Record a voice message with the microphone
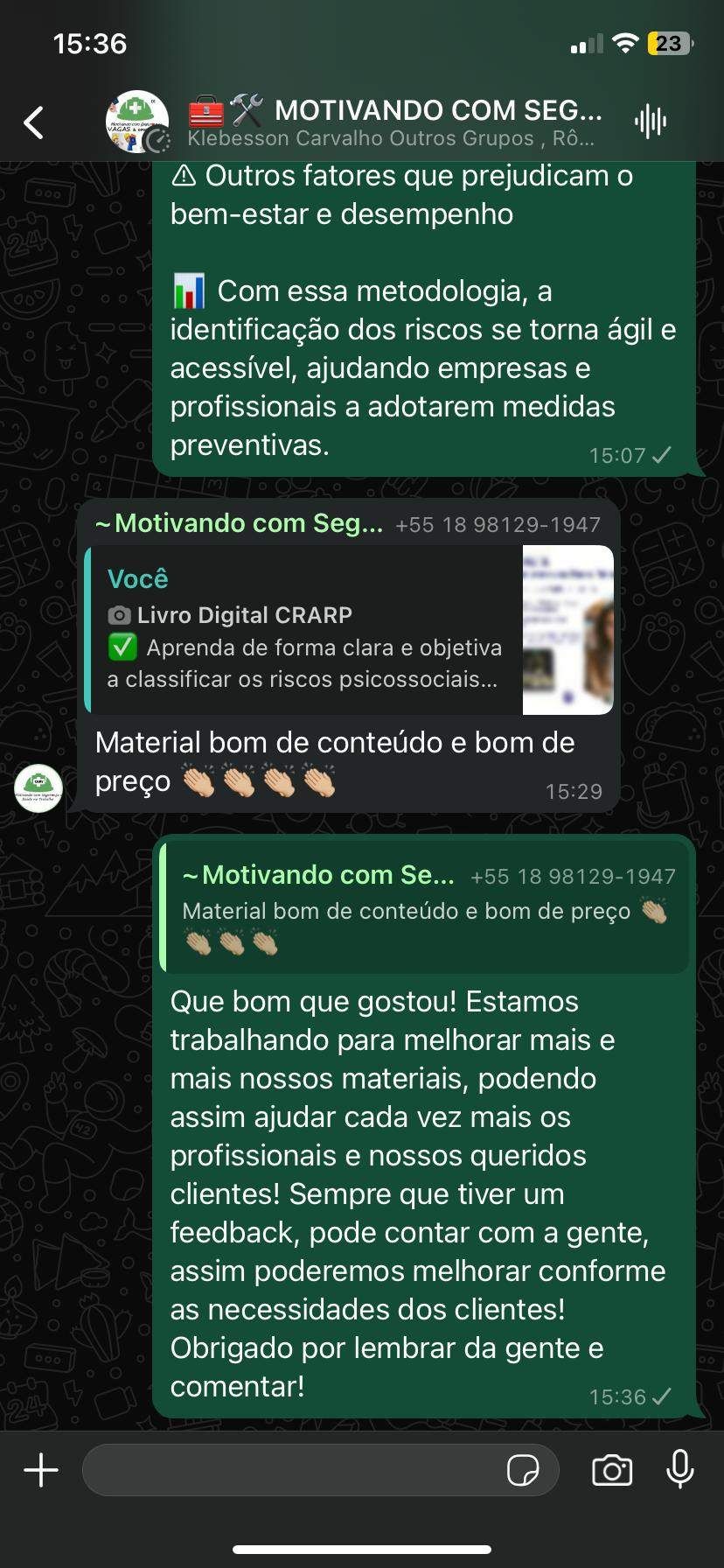The image size is (724, 1568). (679, 1470)
